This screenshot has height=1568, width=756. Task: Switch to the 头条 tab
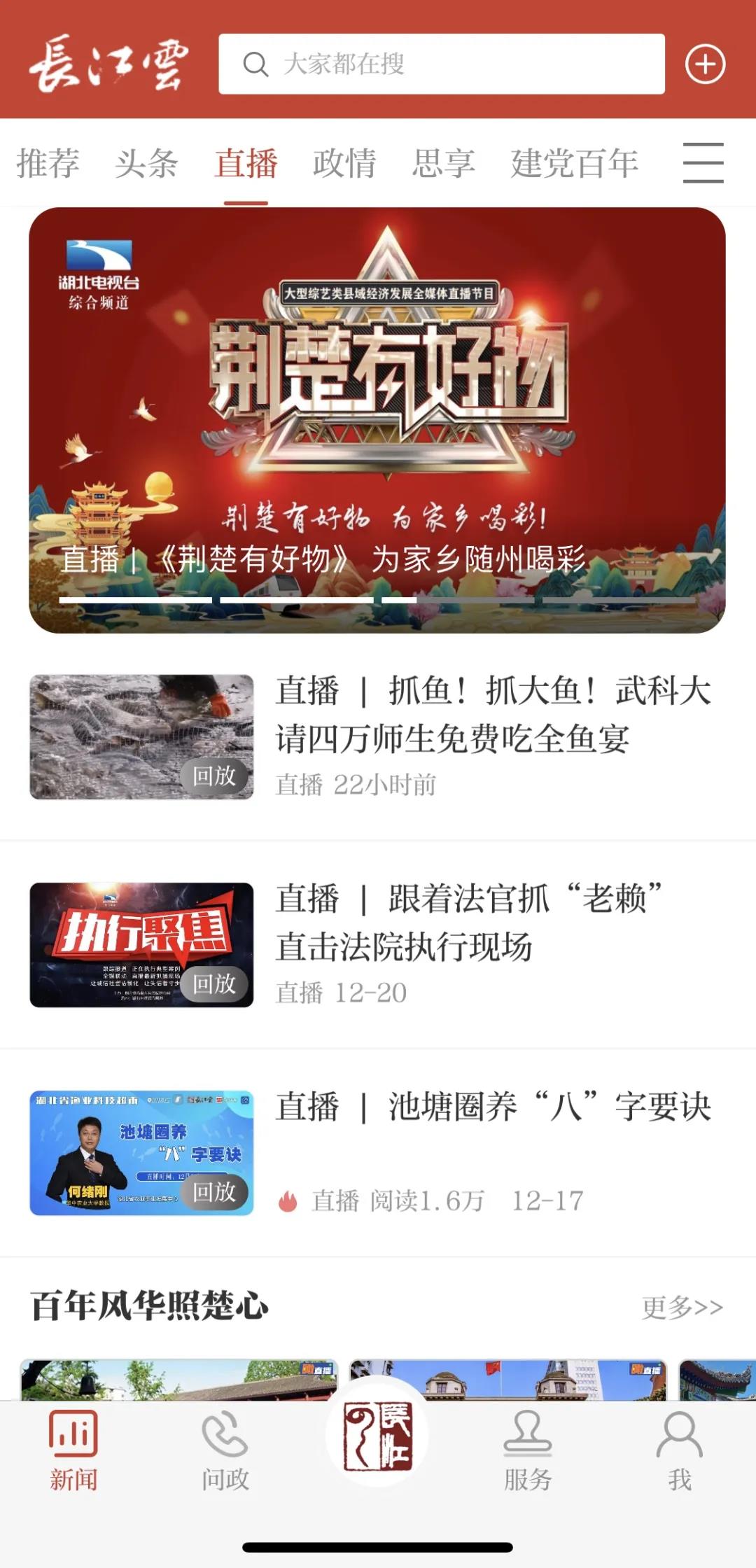[x=146, y=164]
